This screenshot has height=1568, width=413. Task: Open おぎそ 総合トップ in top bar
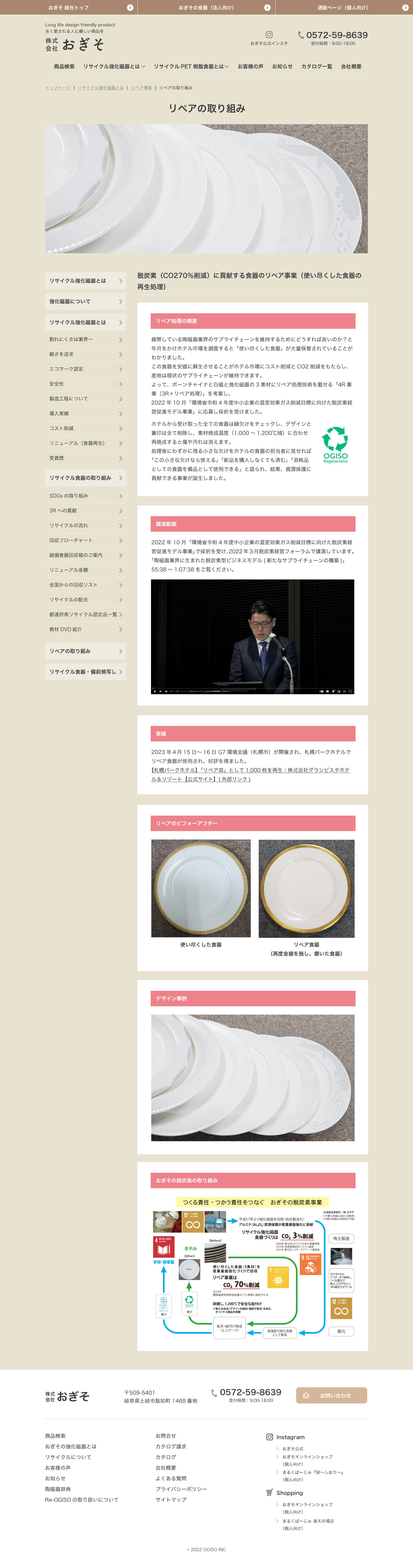(68, 7)
